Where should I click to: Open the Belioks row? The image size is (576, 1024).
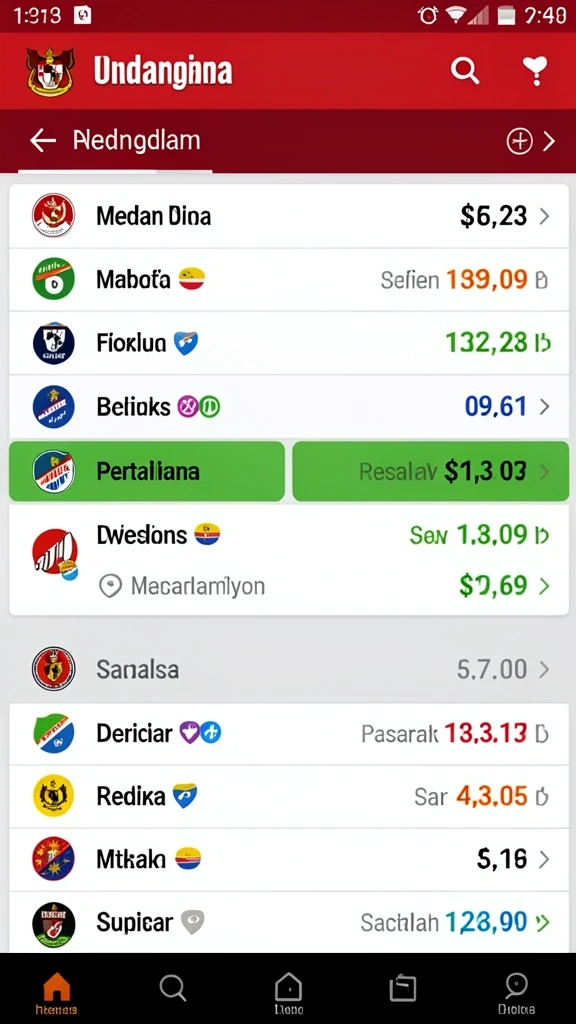pos(289,406)
